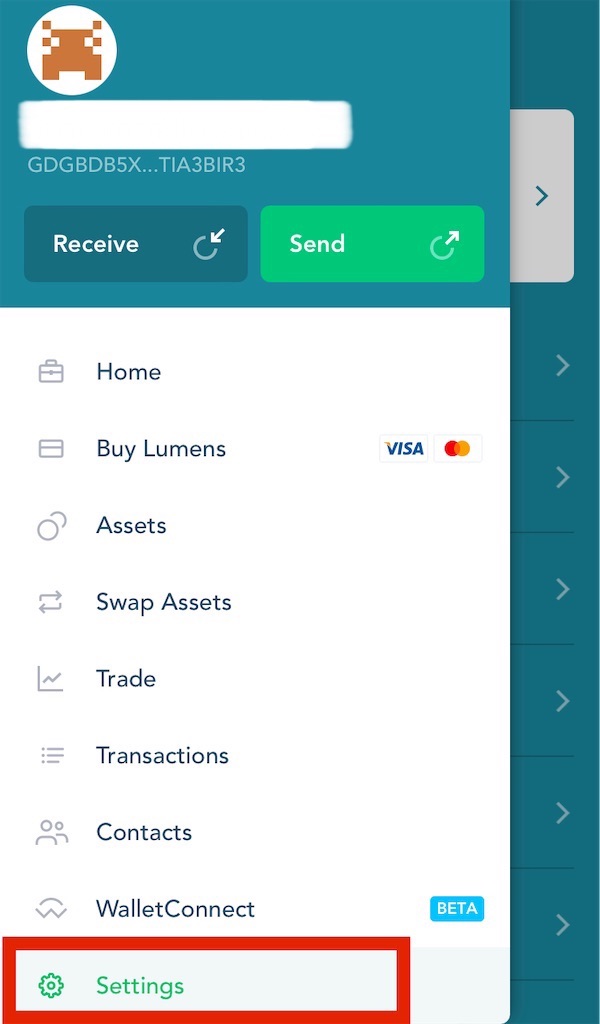Tap the green Send button
600x1024 pixels.
pyautogui.click(x=372, y=244)
